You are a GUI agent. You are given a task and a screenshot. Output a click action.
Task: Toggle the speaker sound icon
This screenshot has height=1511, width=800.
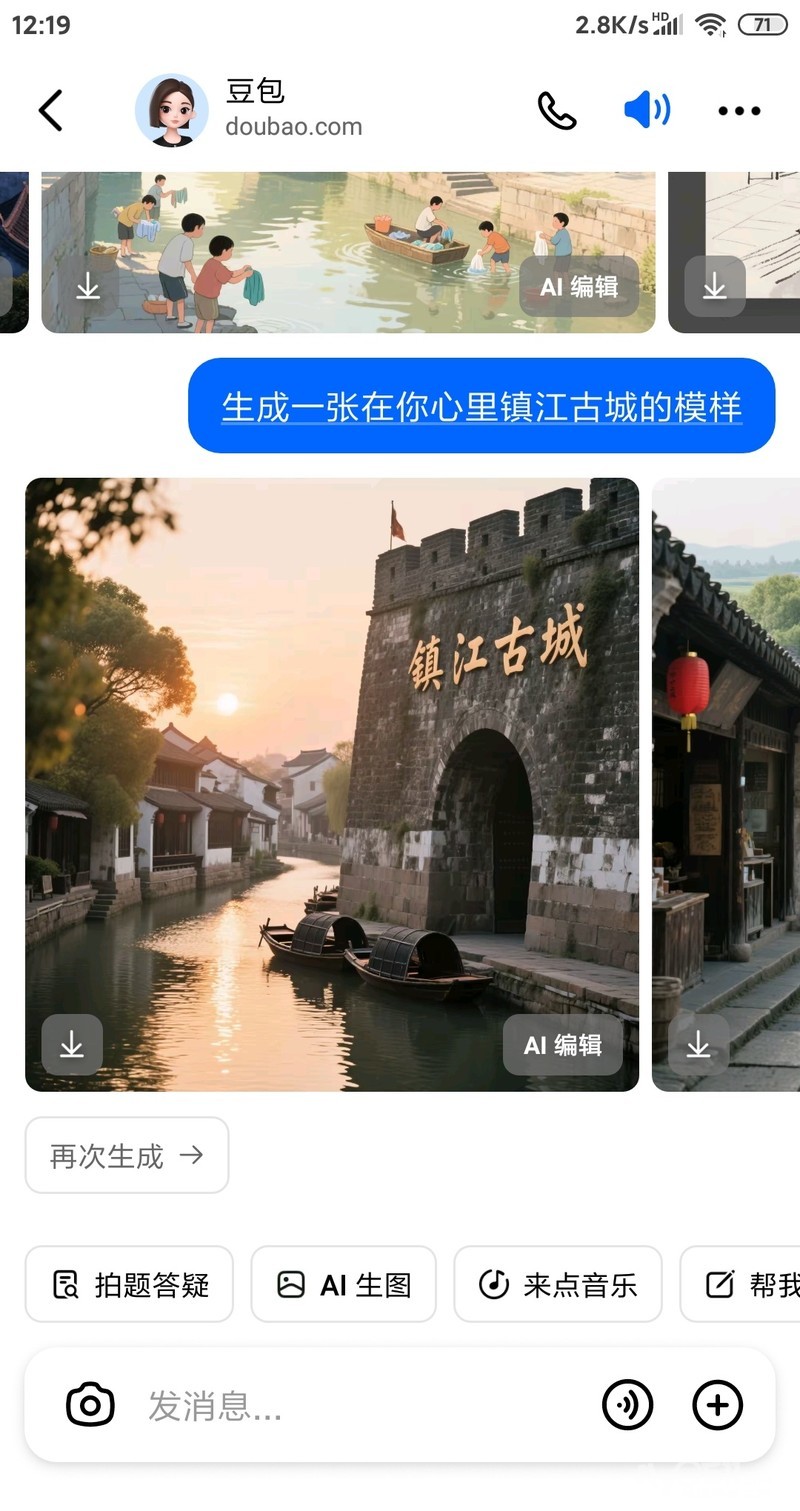click(647, 109)
